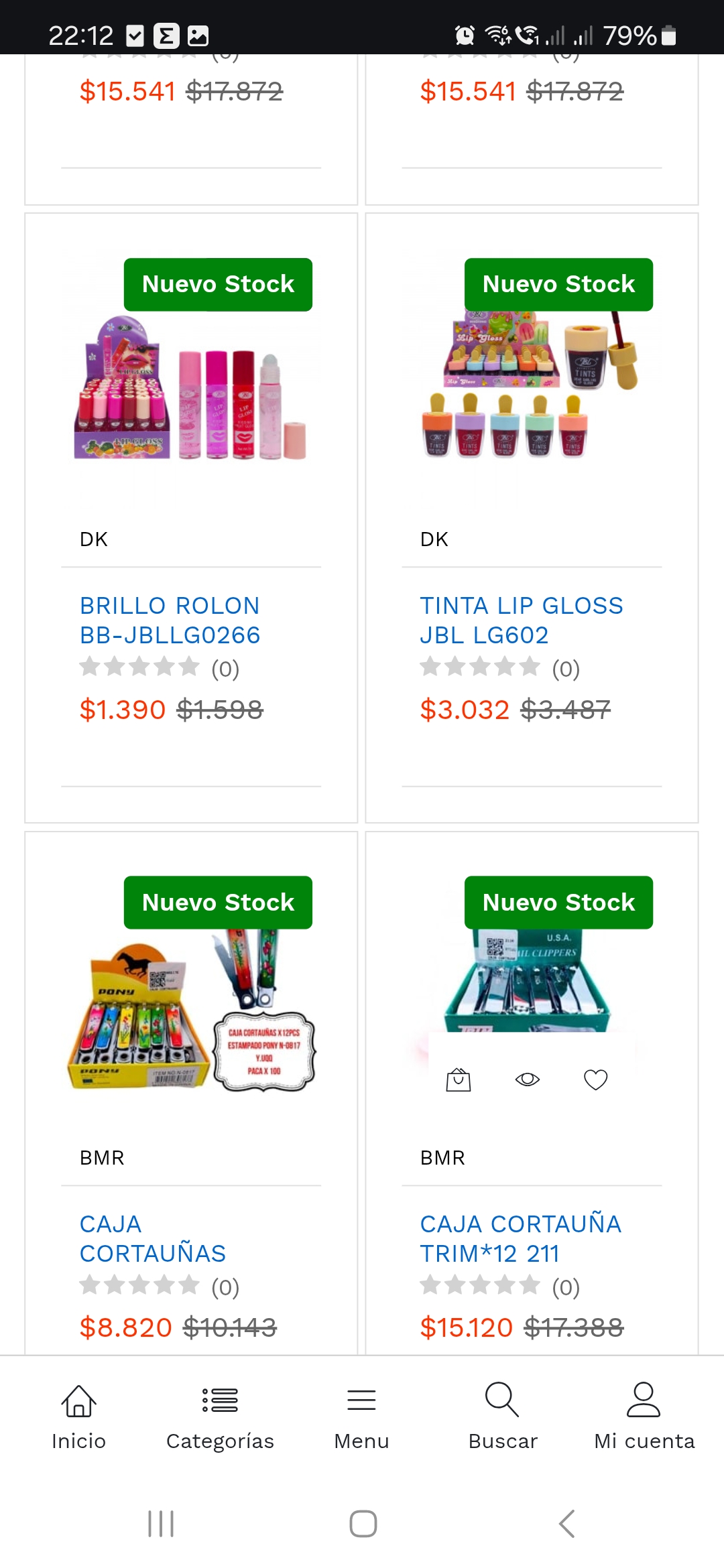Open the recent apps overview
The image size is (724, 1568).
[x=161, y=1524]
